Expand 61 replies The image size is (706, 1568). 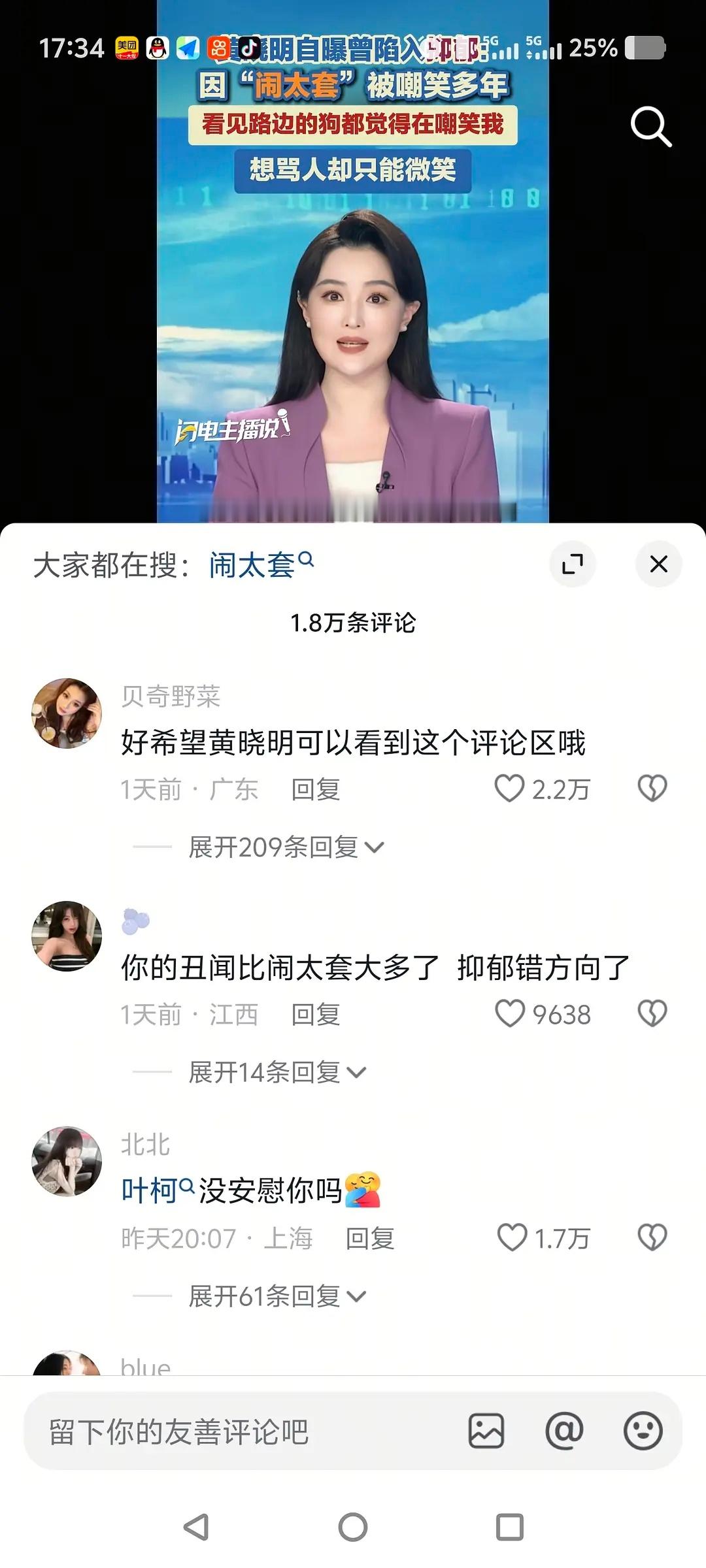277,1296
